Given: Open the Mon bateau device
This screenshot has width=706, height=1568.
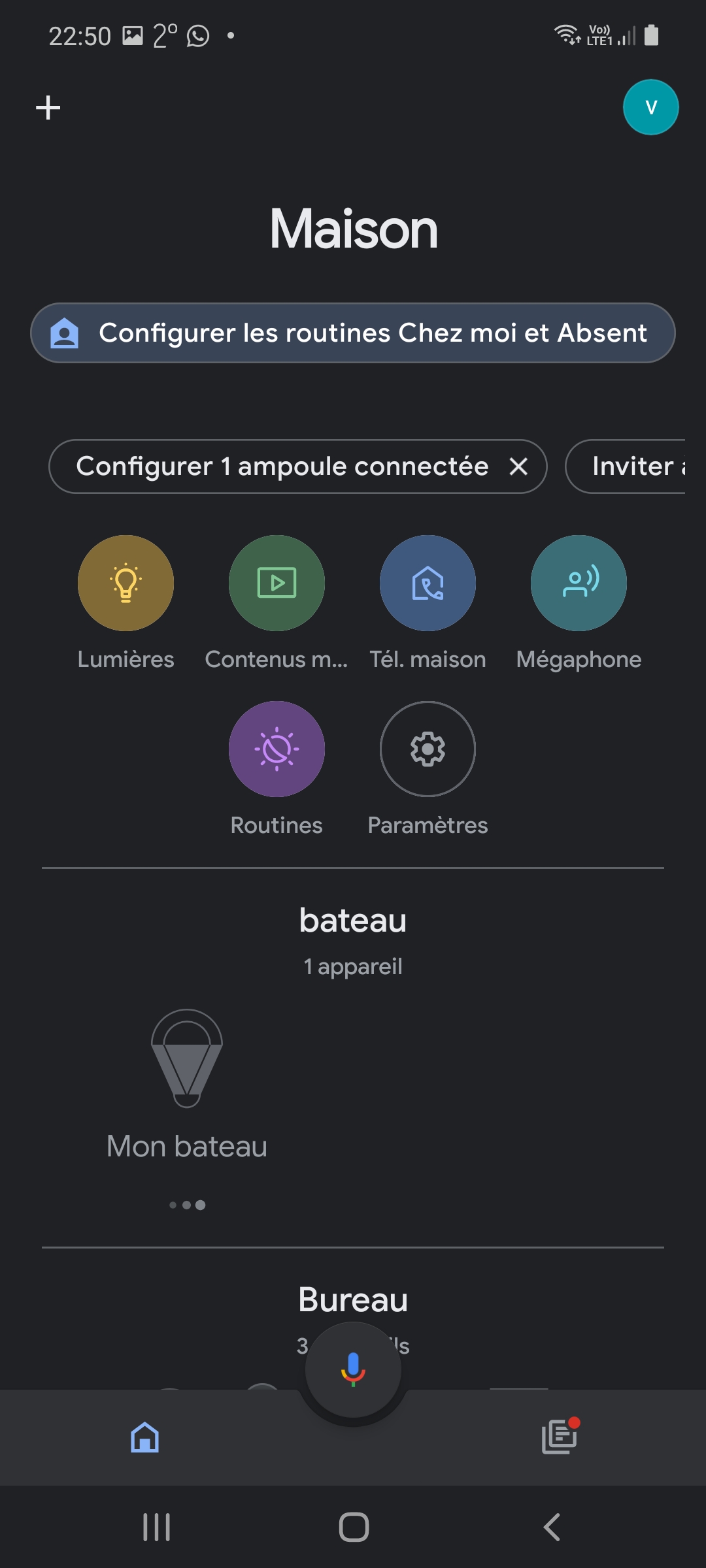Looking at the screenshot, I should (187, 1085).
